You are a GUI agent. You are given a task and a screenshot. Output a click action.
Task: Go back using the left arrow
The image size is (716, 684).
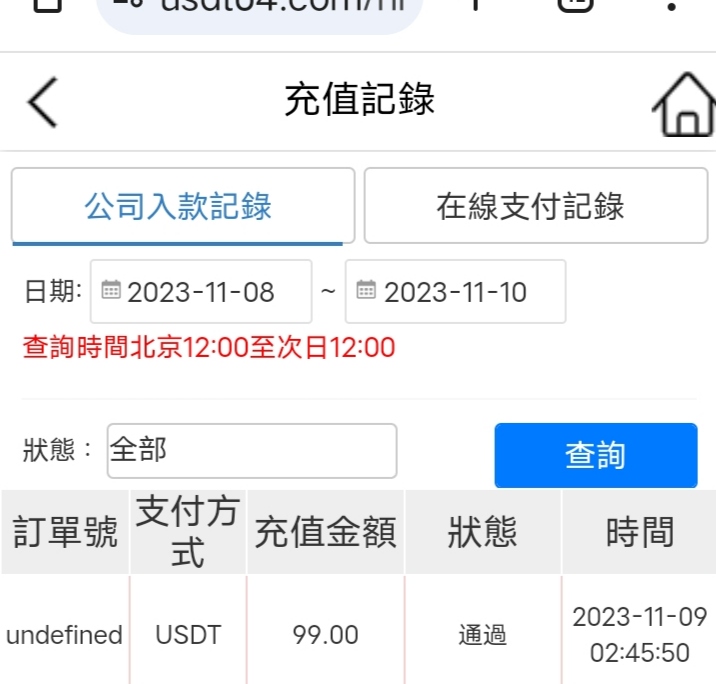coord(43,102)
